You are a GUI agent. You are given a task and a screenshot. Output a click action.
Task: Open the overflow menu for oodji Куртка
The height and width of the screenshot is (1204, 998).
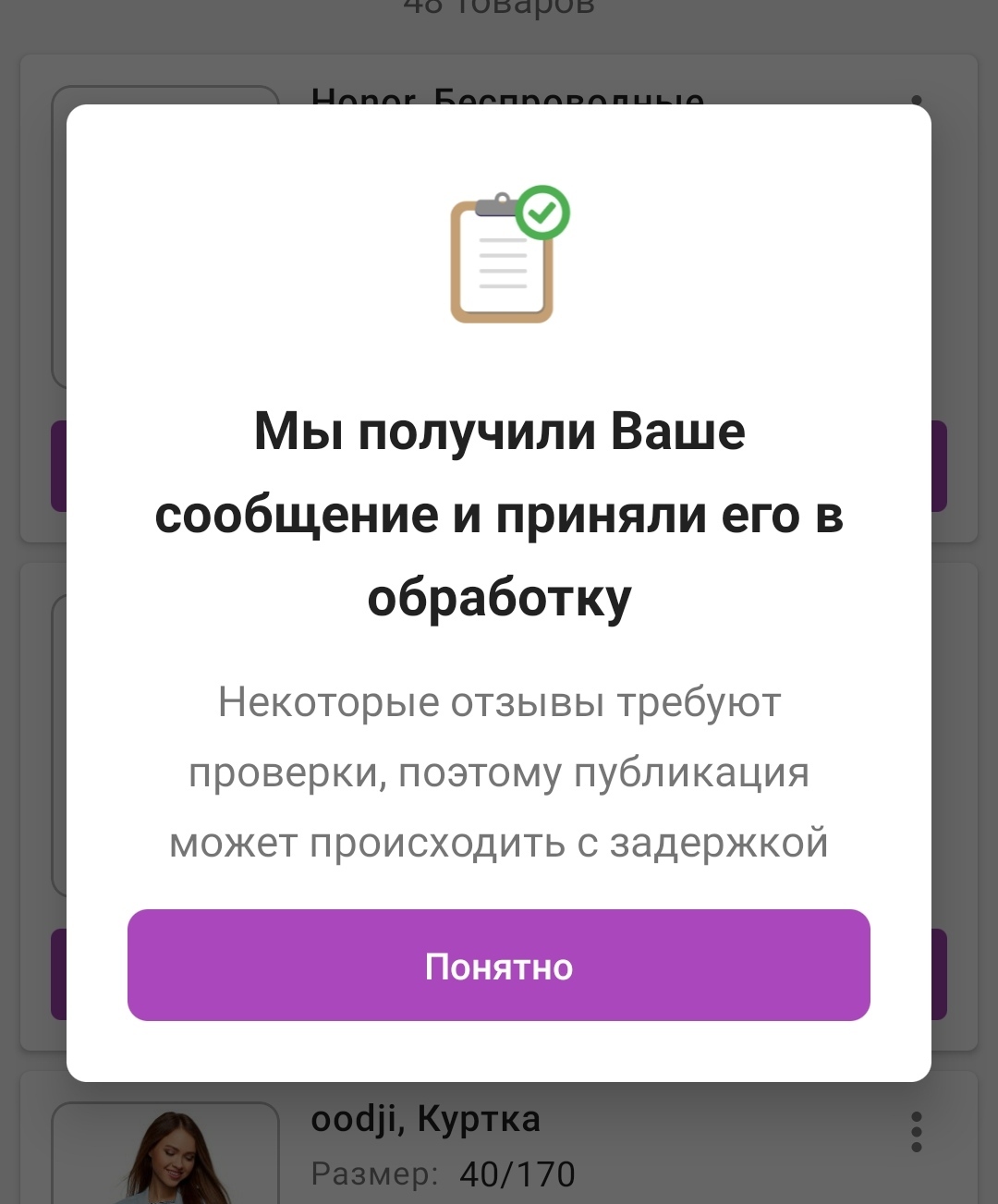[x=916, y=1131]
